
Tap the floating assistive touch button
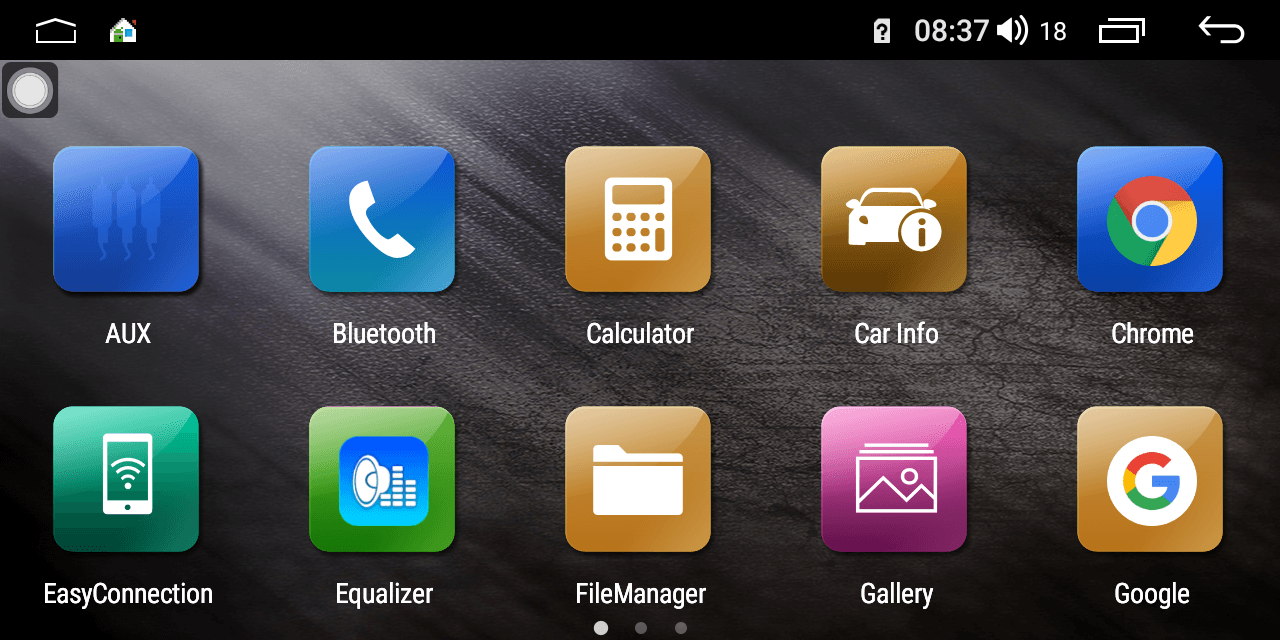coord(30,91)
